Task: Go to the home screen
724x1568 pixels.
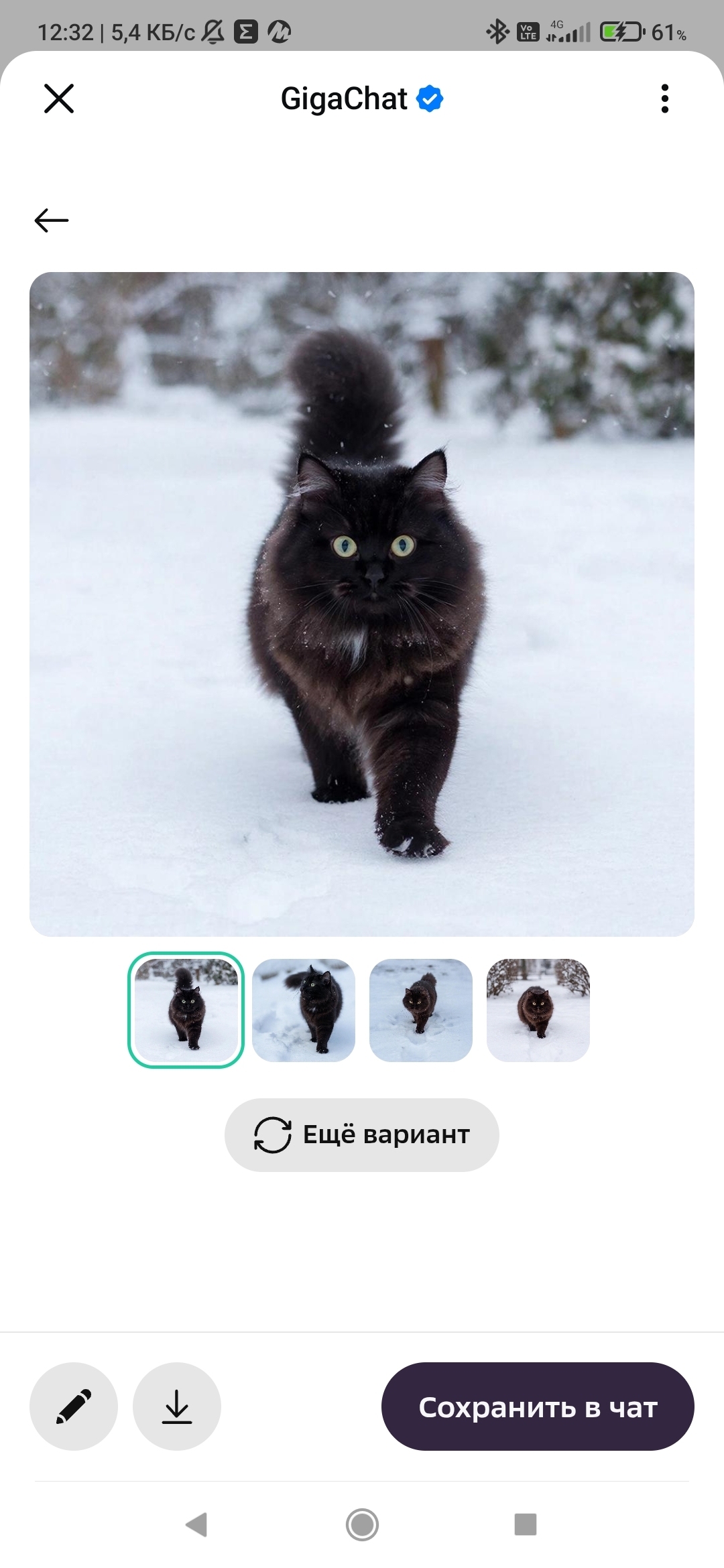Action: point(362,1524)
